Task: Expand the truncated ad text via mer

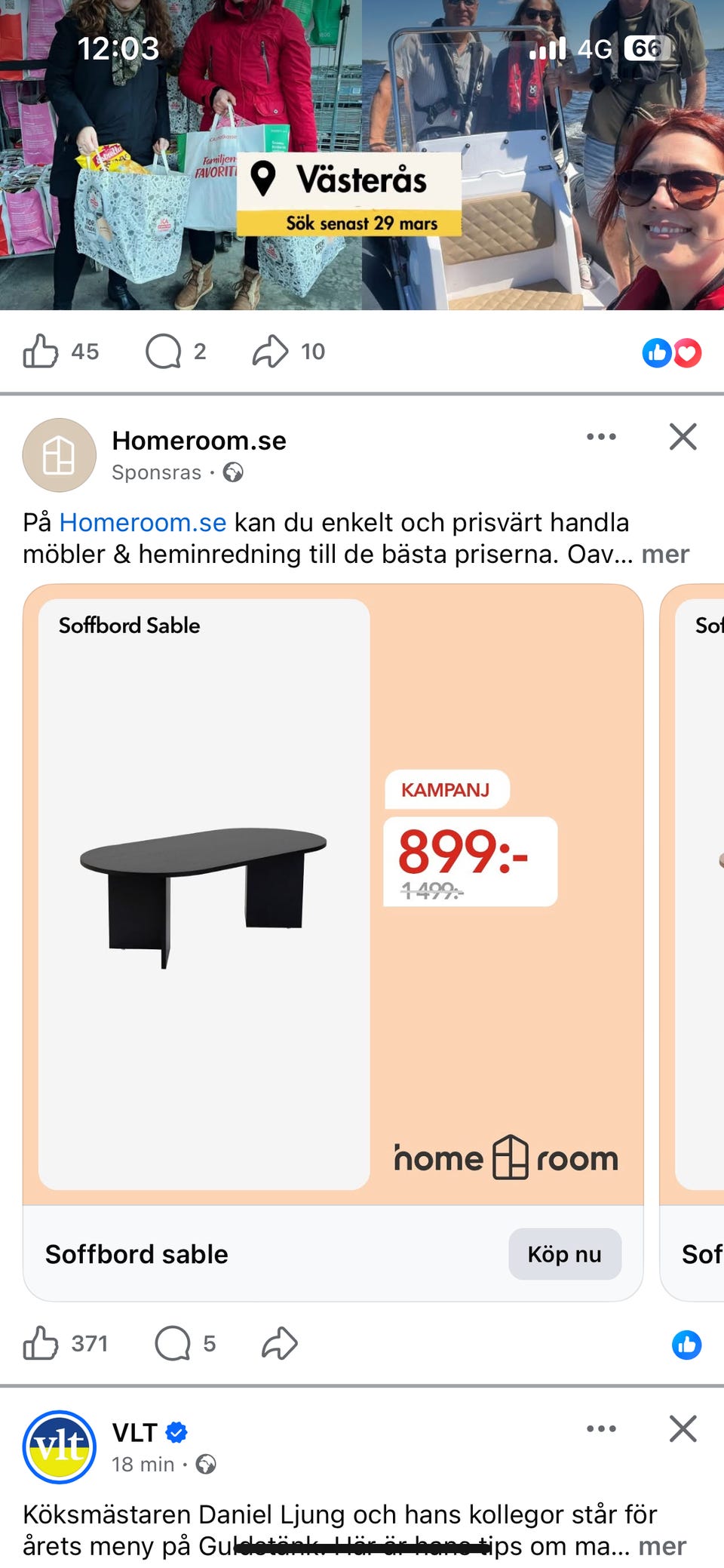Action: pos(665,555)
